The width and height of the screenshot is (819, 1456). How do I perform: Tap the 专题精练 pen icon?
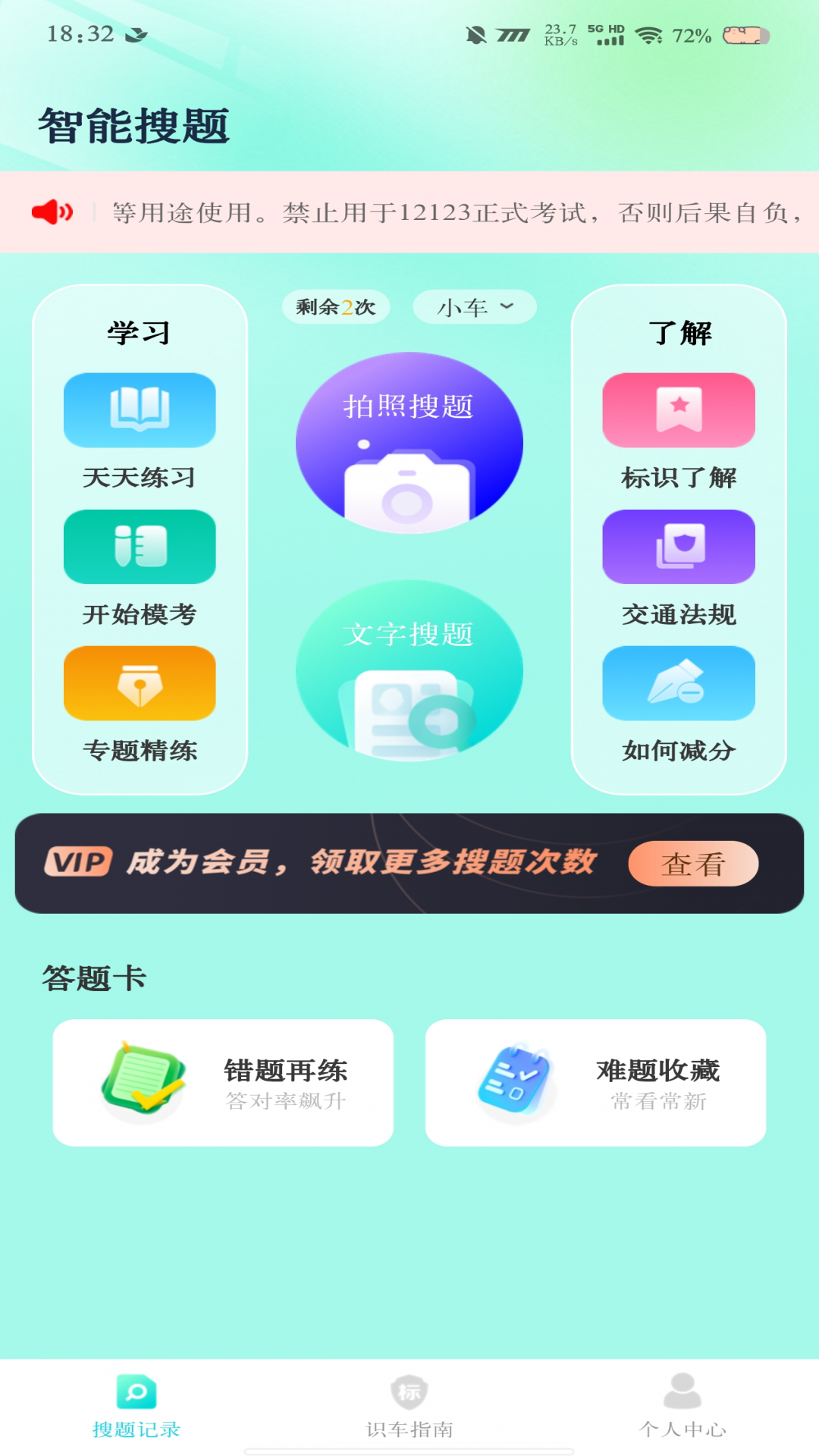[140, 682]
